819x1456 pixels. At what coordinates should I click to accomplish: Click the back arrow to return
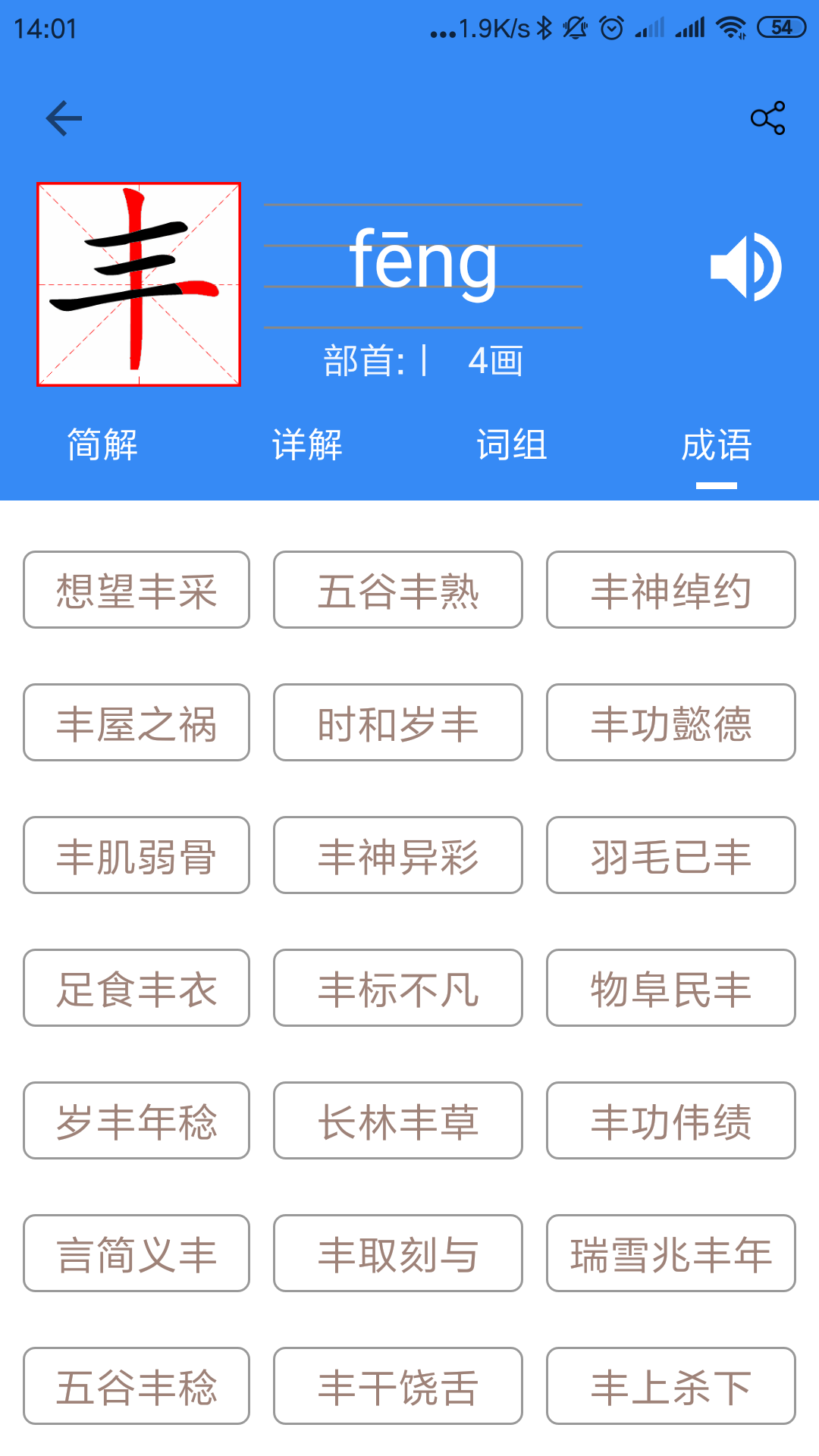(64, 118)
